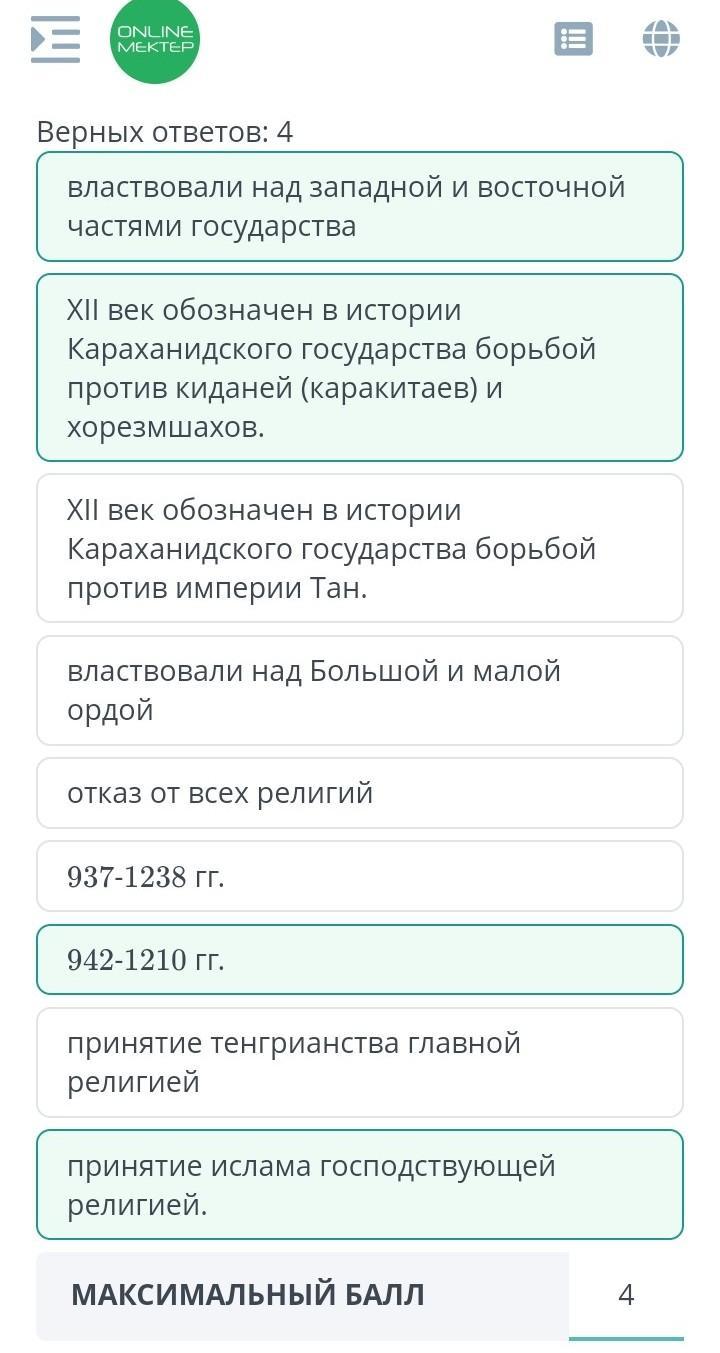This screenshot has height=1353, width=720.
Task: Toggle answer about киданей и хорезмшахов
Action: (x=360, y=368)
